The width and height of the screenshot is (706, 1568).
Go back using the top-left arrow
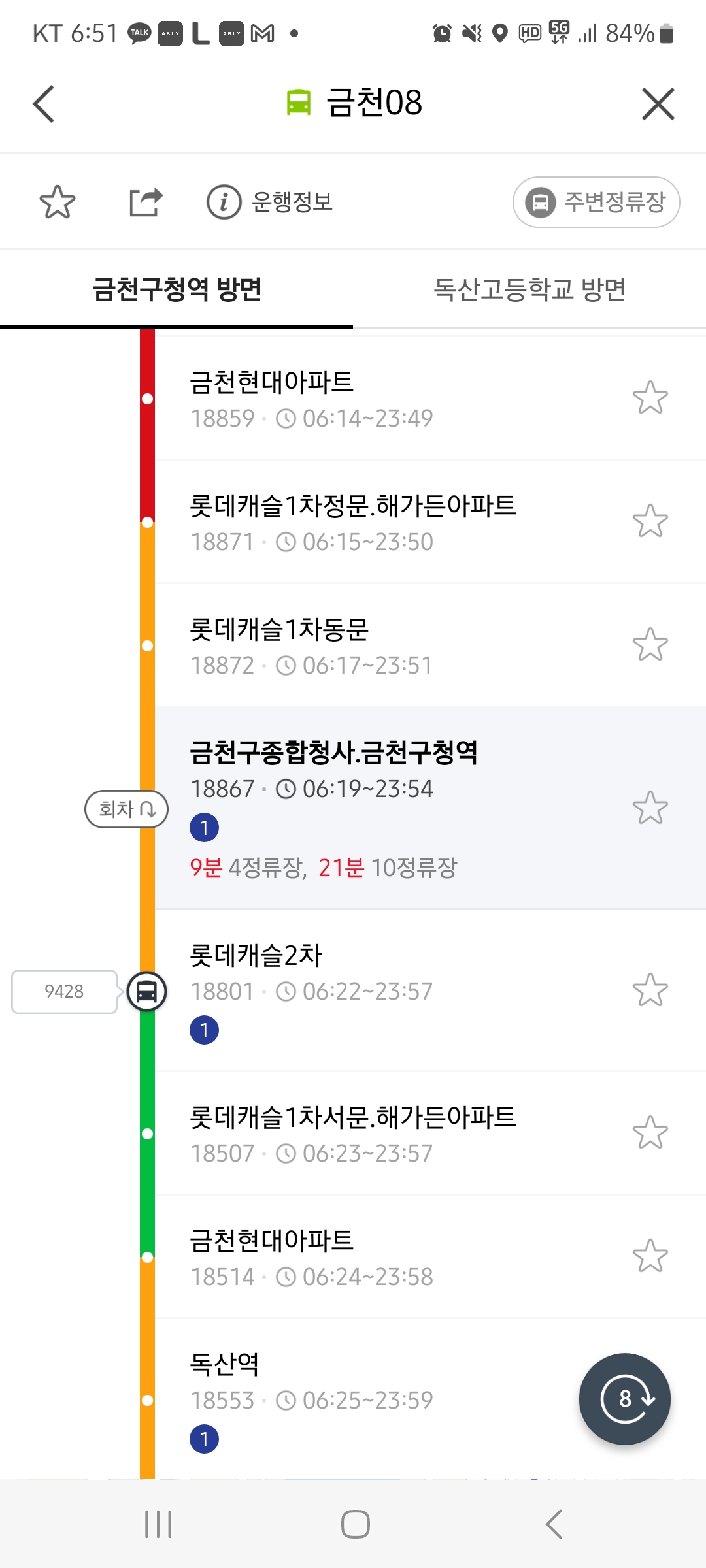click(x=43, y=104)
